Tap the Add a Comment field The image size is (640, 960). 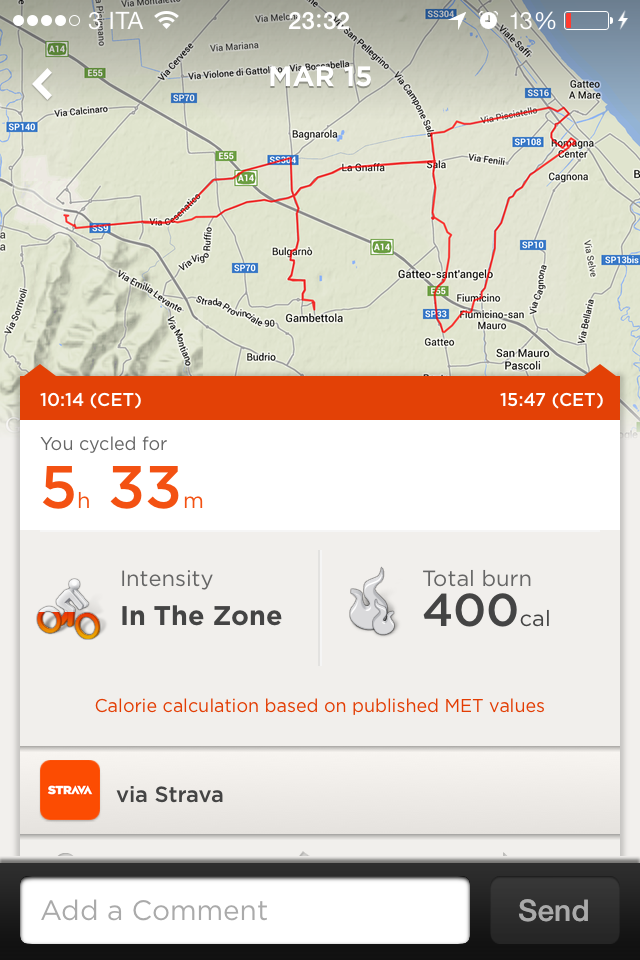[x=245, y=911]
